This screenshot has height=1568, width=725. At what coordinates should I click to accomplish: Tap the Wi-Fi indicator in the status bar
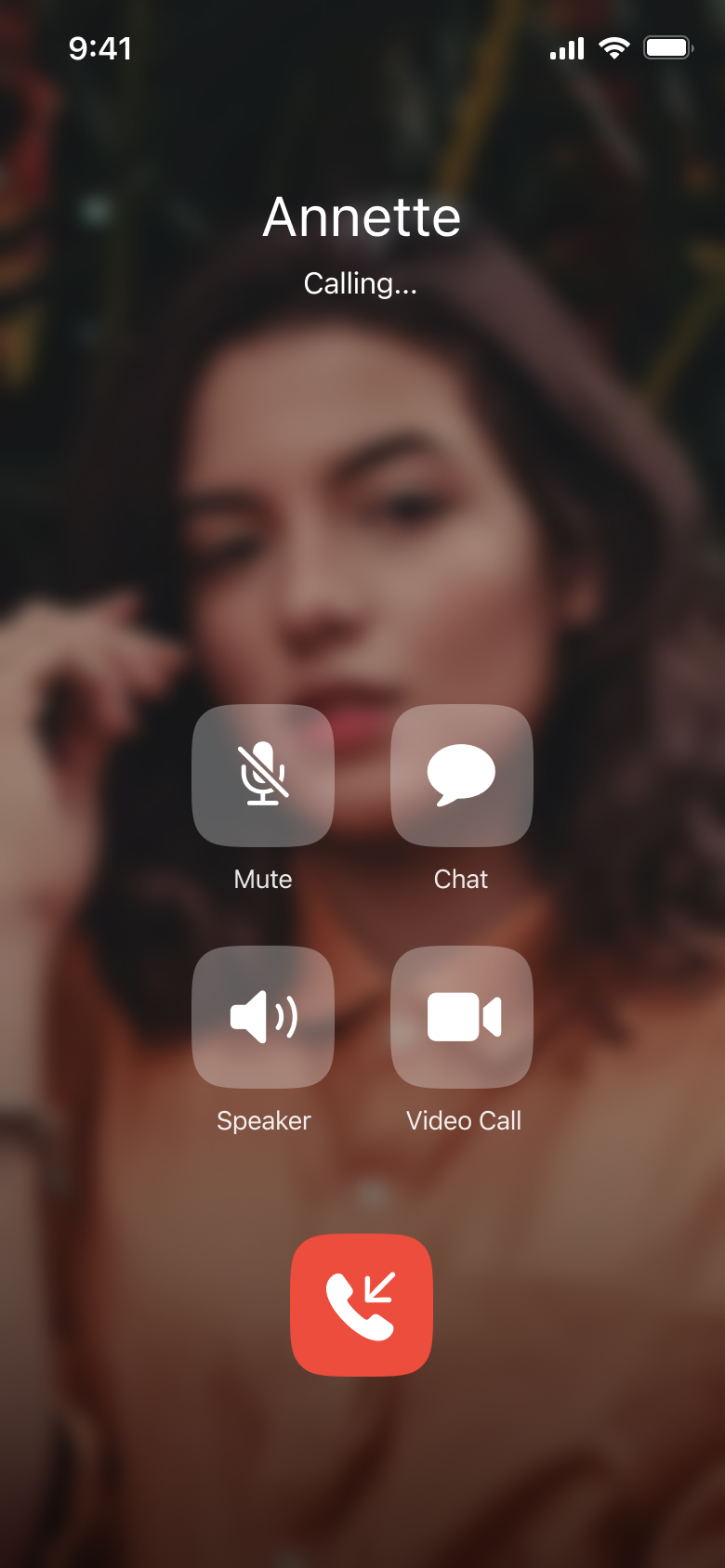pyautogui.click(x=613, y=48)
